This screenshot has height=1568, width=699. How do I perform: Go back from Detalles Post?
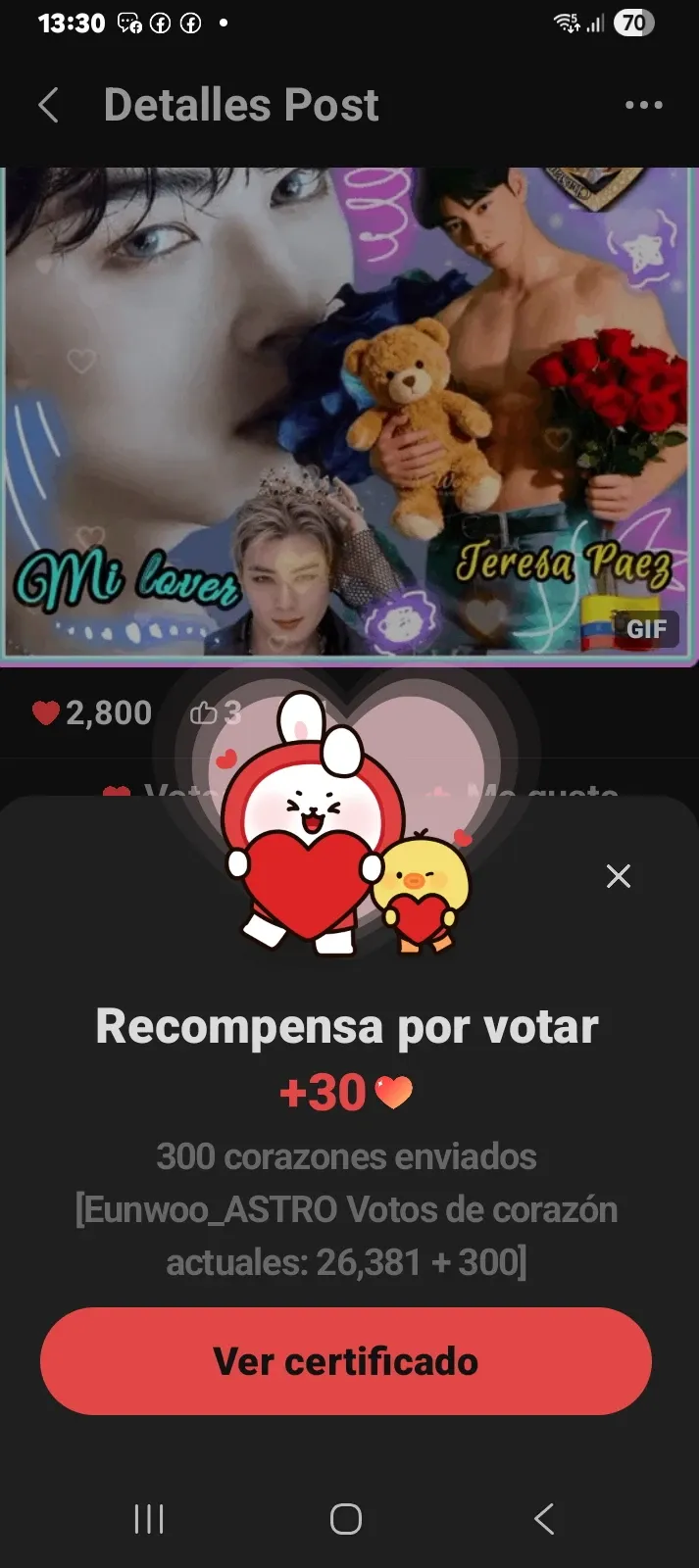pyautogui.click(x=49, y=105)
